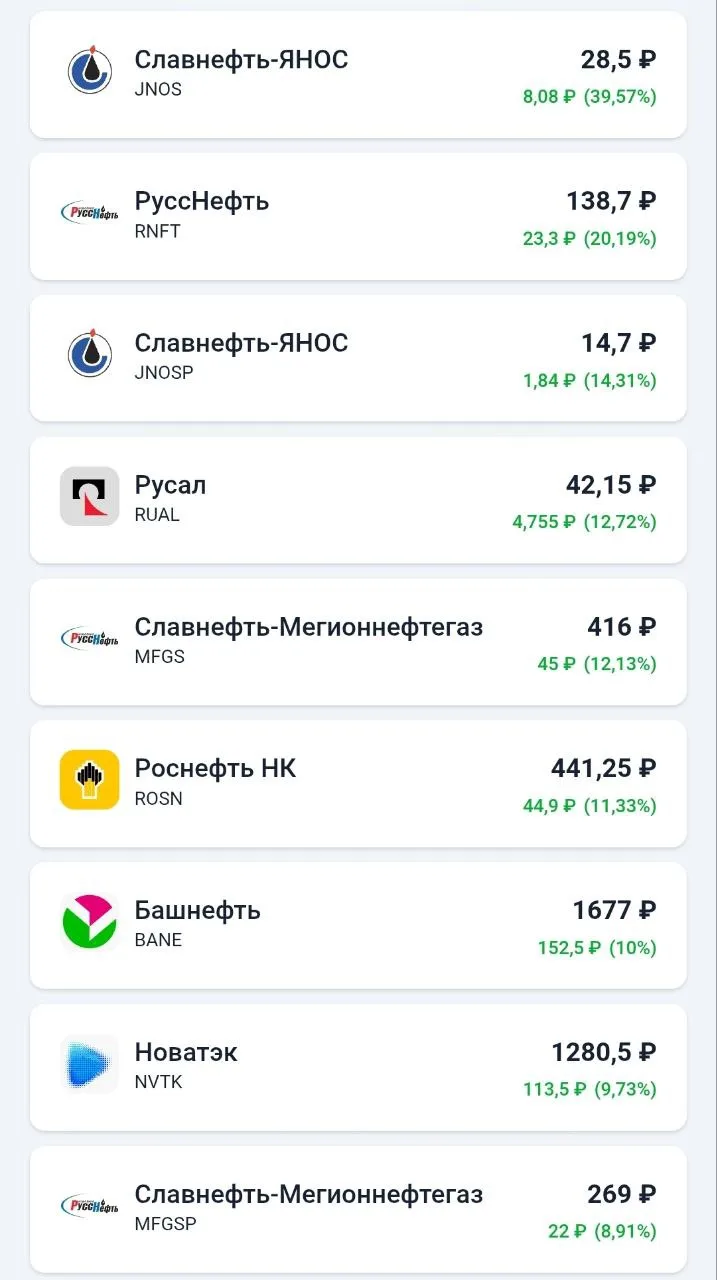Select the Славнефть-ЯНОС JNOSP card
Screen dimensions: 717x1280
358,358
